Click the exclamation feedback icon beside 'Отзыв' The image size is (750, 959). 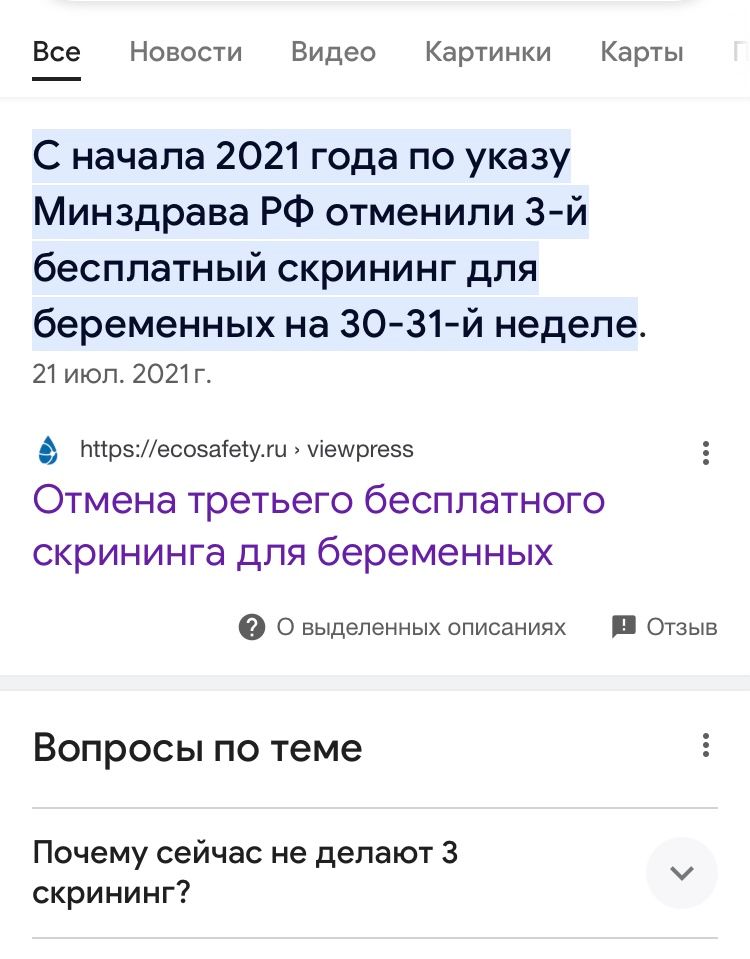(623, 627)
